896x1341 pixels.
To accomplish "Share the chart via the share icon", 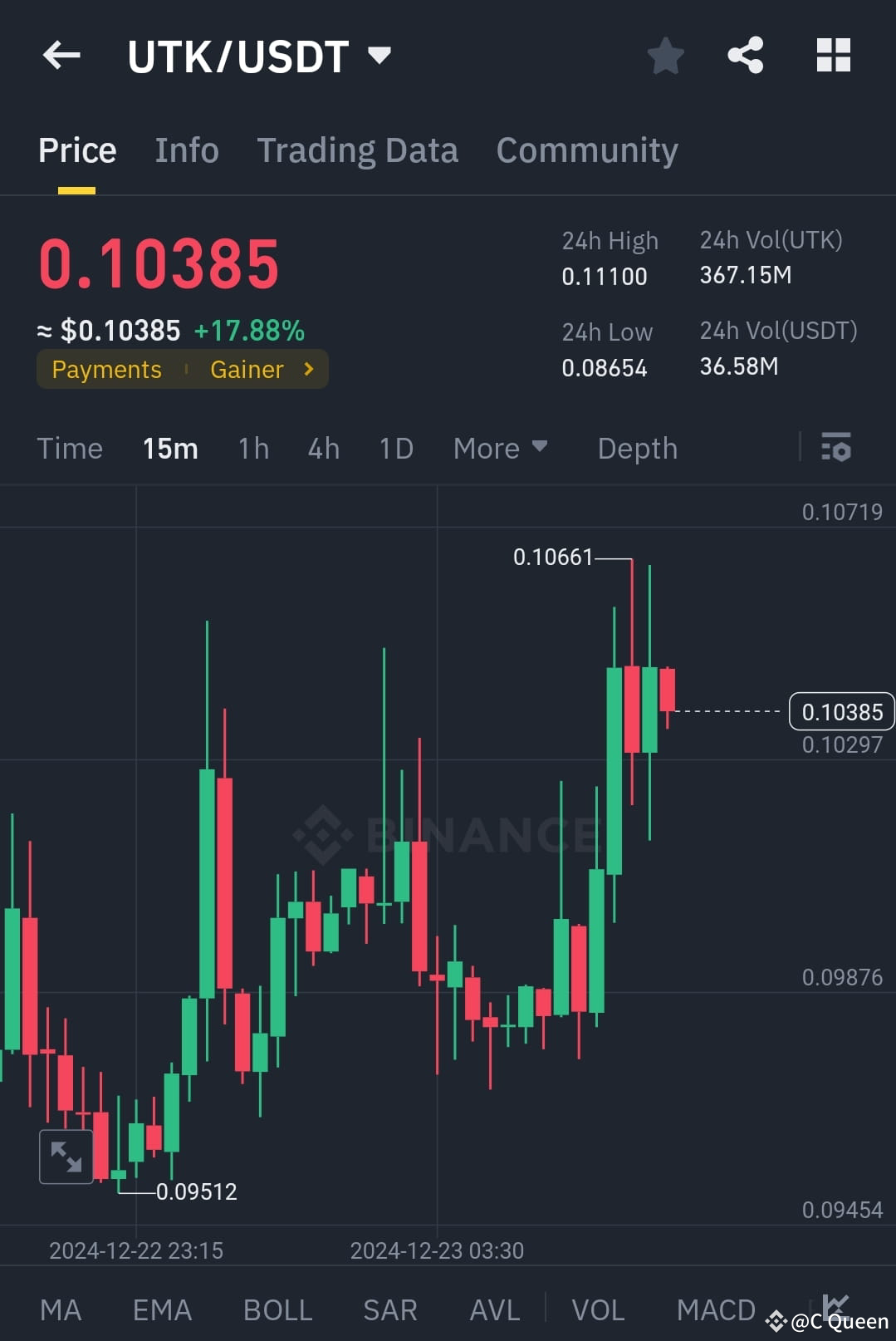I will point(745,55).
